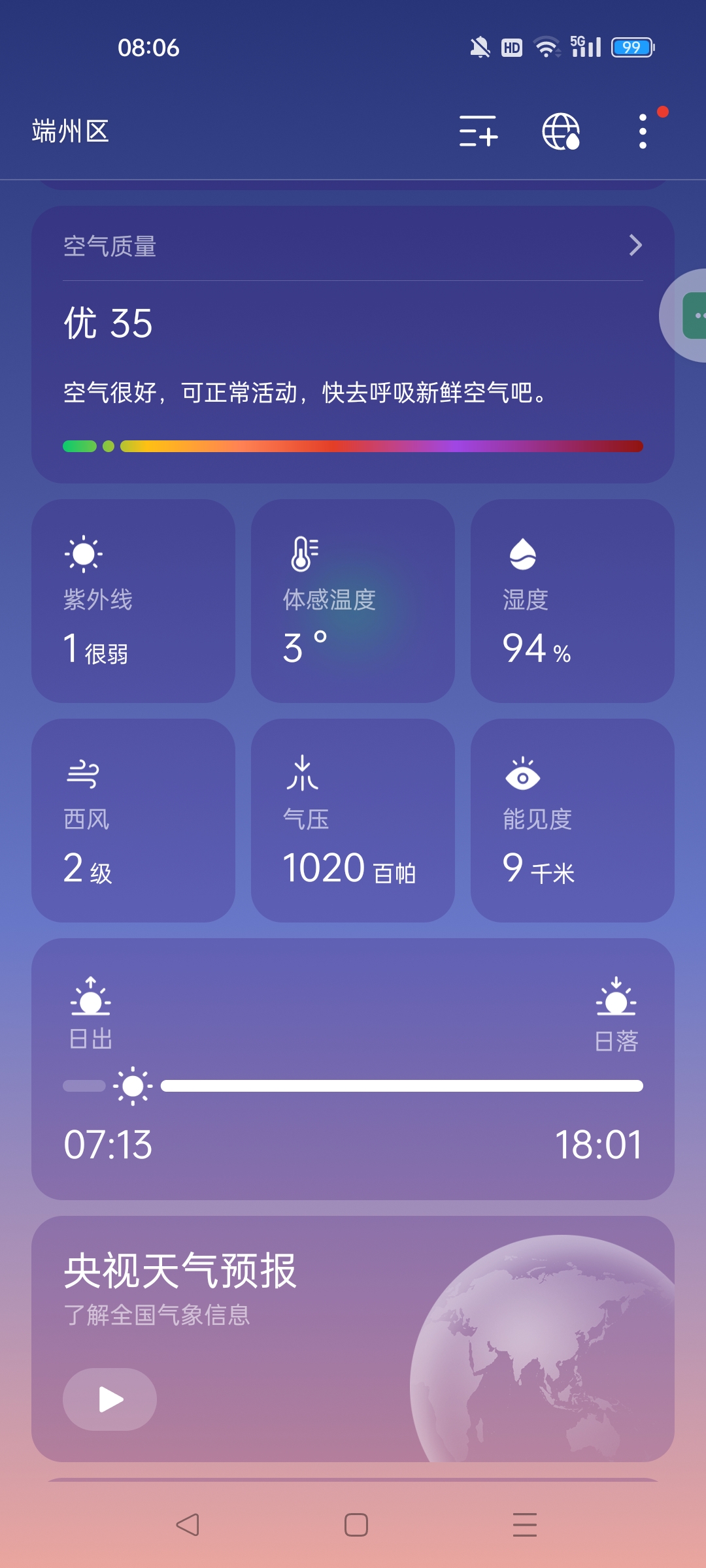Open the three-dot overflow menu
The width and height of the screenshot is (706, 1568).
(x=643, y=131)
